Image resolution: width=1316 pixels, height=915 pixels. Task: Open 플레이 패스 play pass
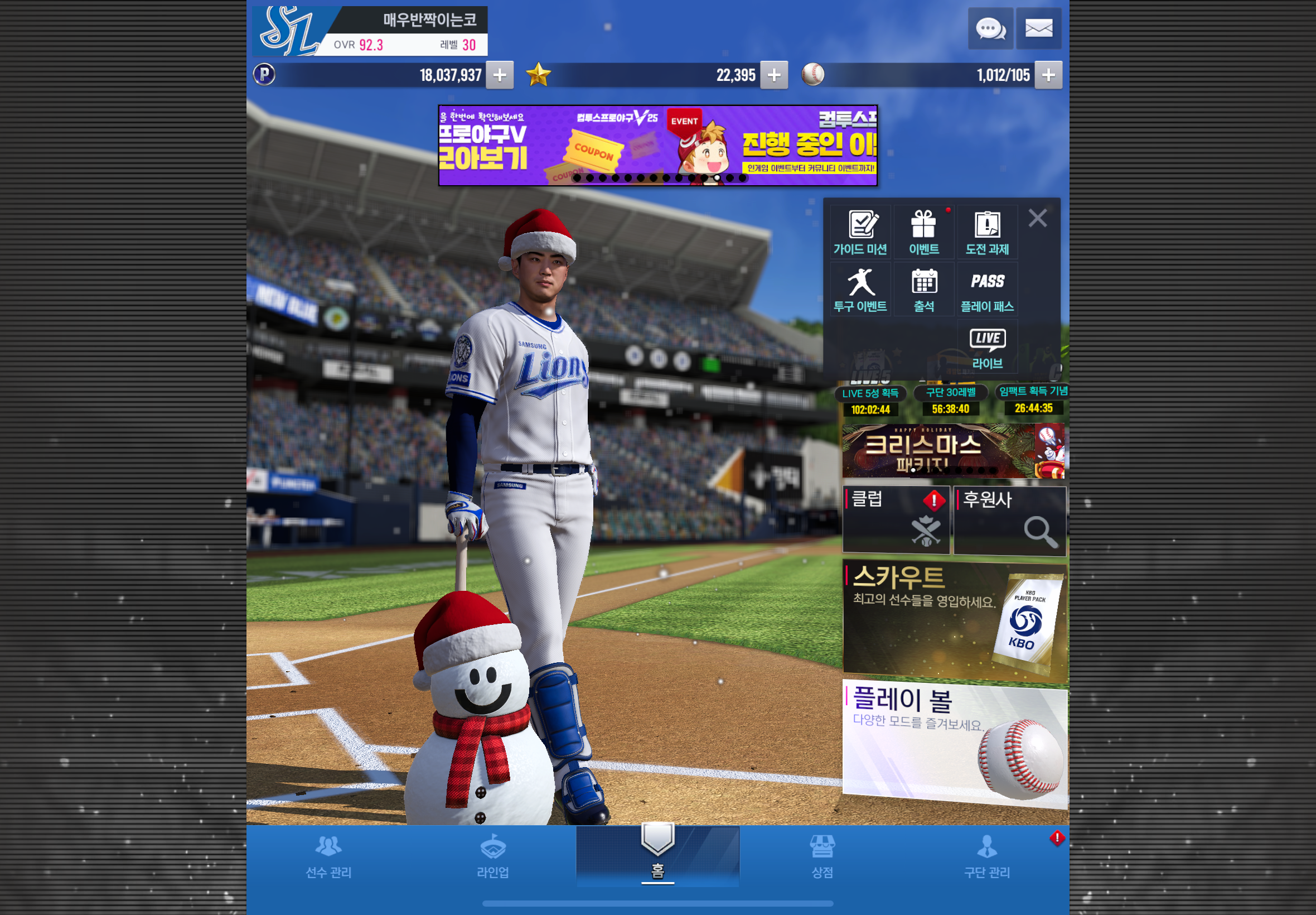click(987, 290)
